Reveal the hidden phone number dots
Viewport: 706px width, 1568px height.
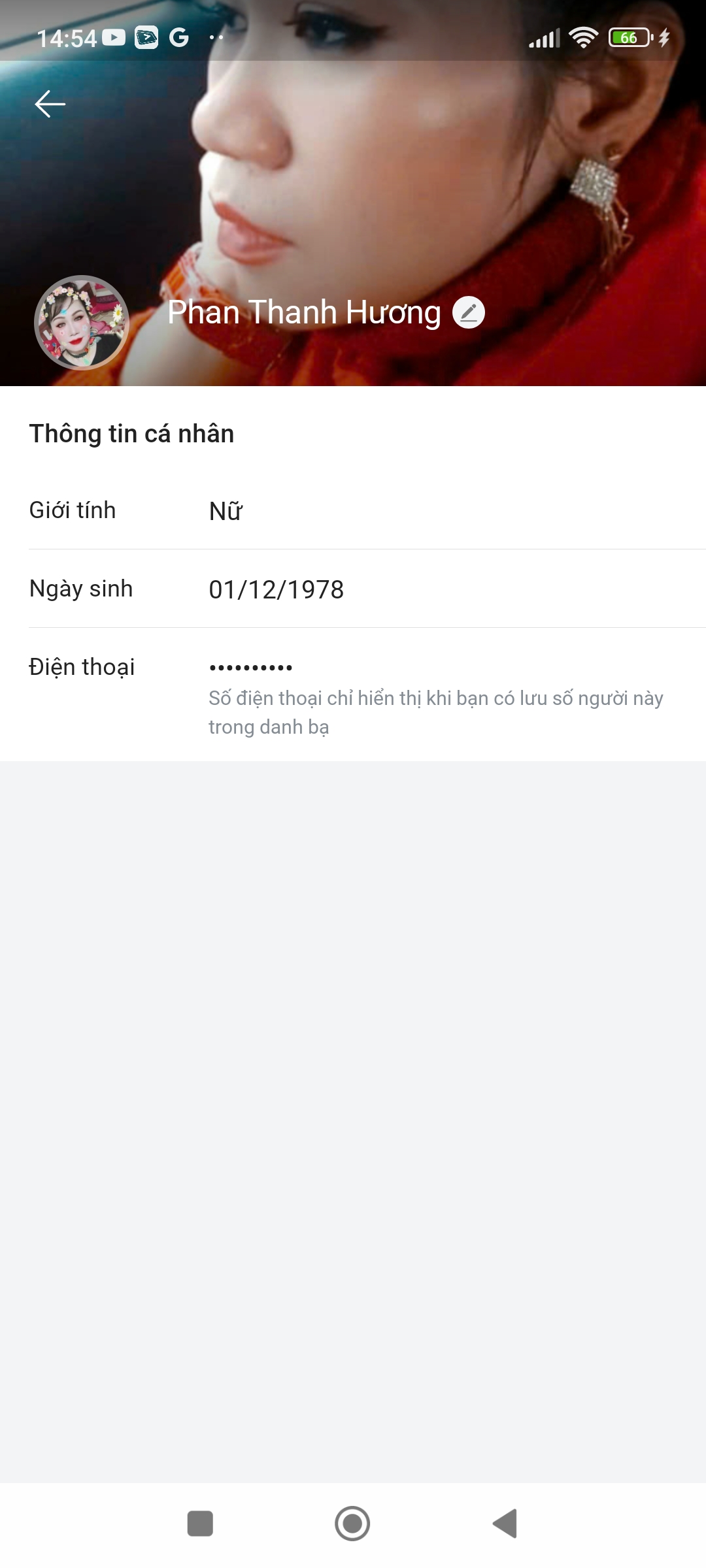(x=250, y=666)
